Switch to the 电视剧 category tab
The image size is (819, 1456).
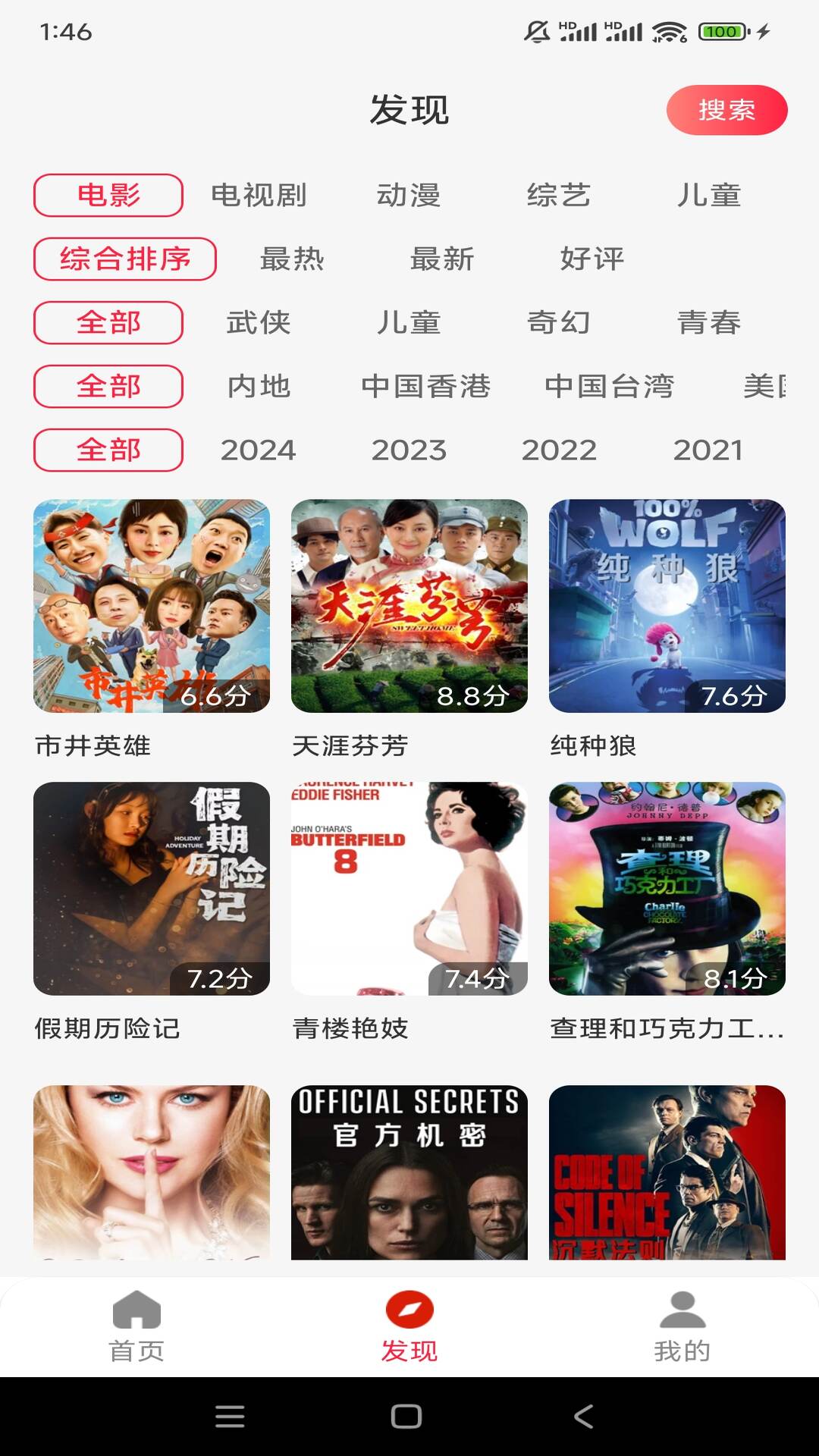(x=257, y=196)
